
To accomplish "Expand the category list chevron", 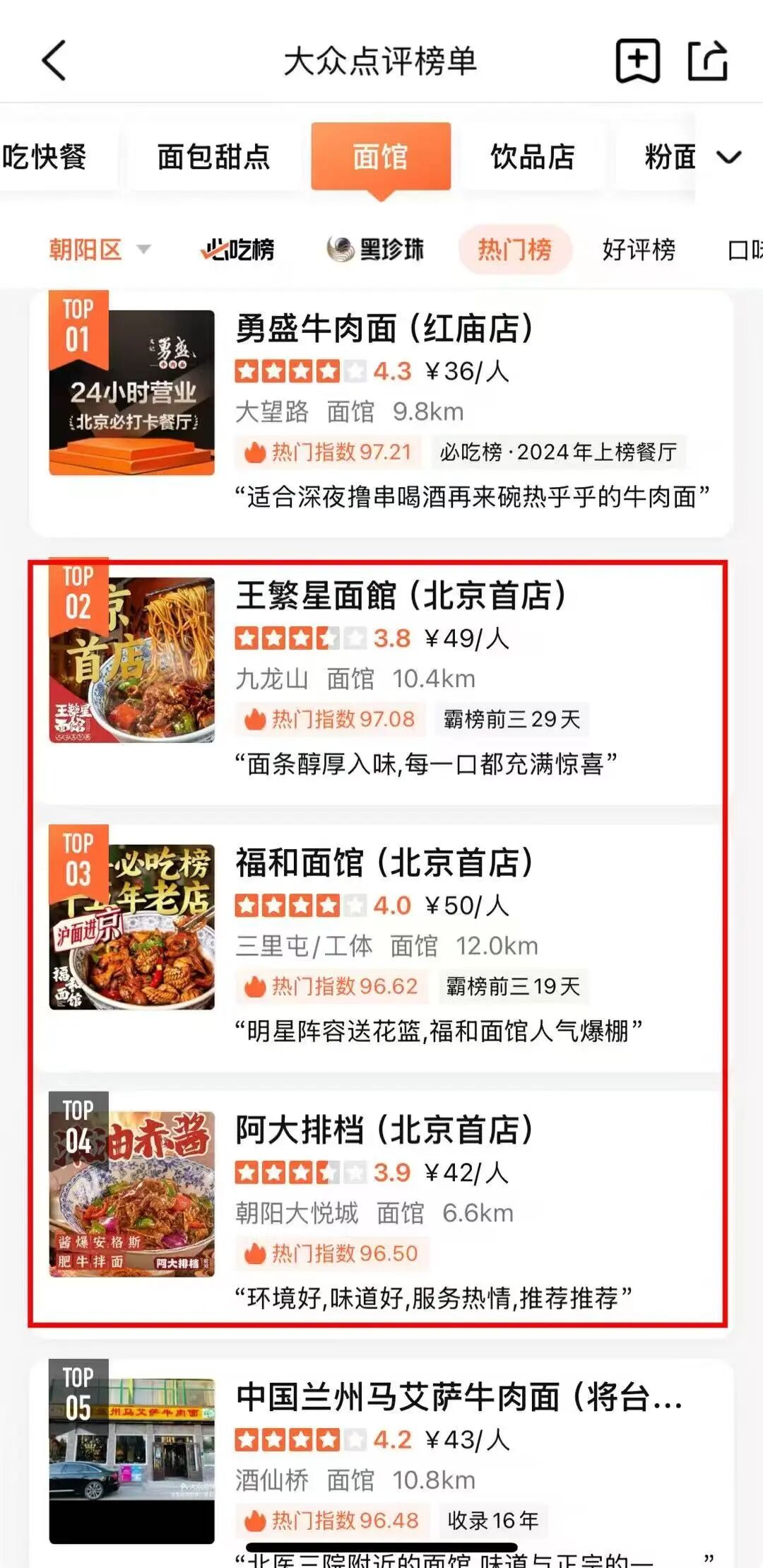I will 729,157.
